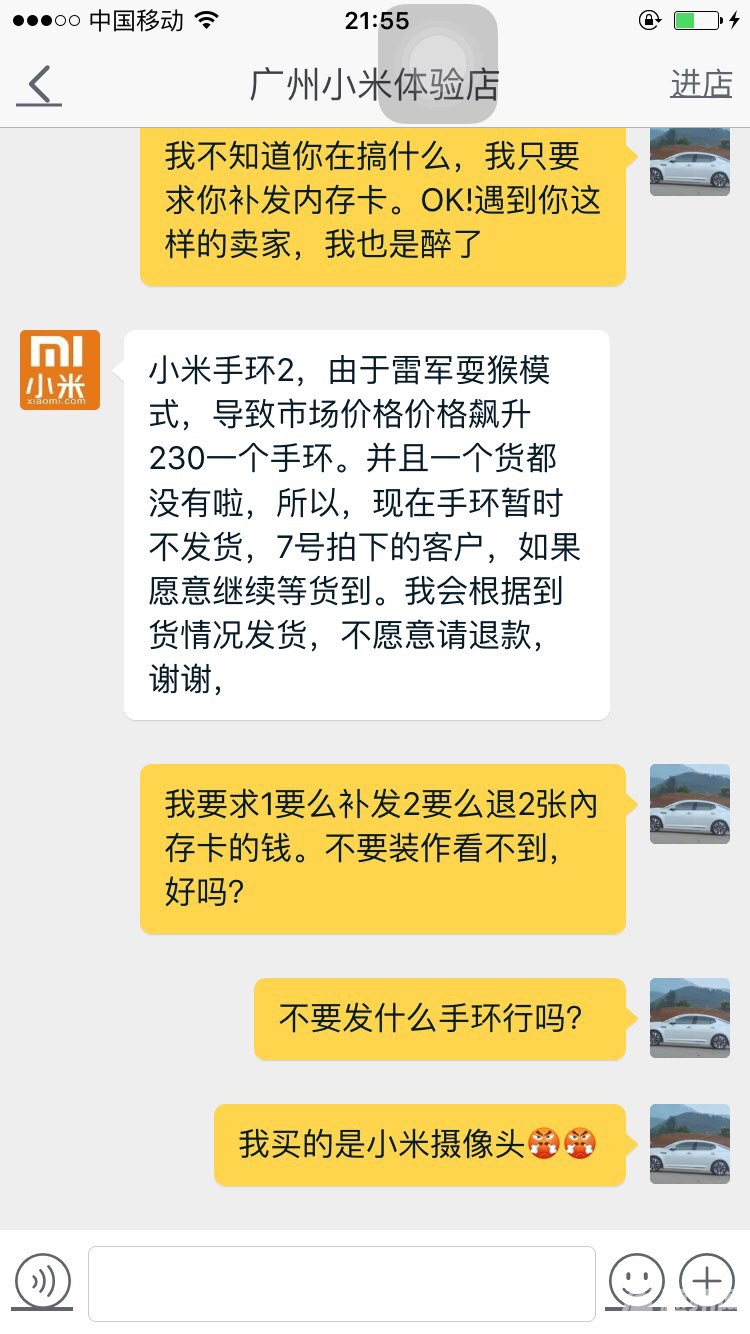Tap 进店 to enter the shop
Image resolution: width=750 pixels, height=1334 pixels.
click(x=701, y=84)
